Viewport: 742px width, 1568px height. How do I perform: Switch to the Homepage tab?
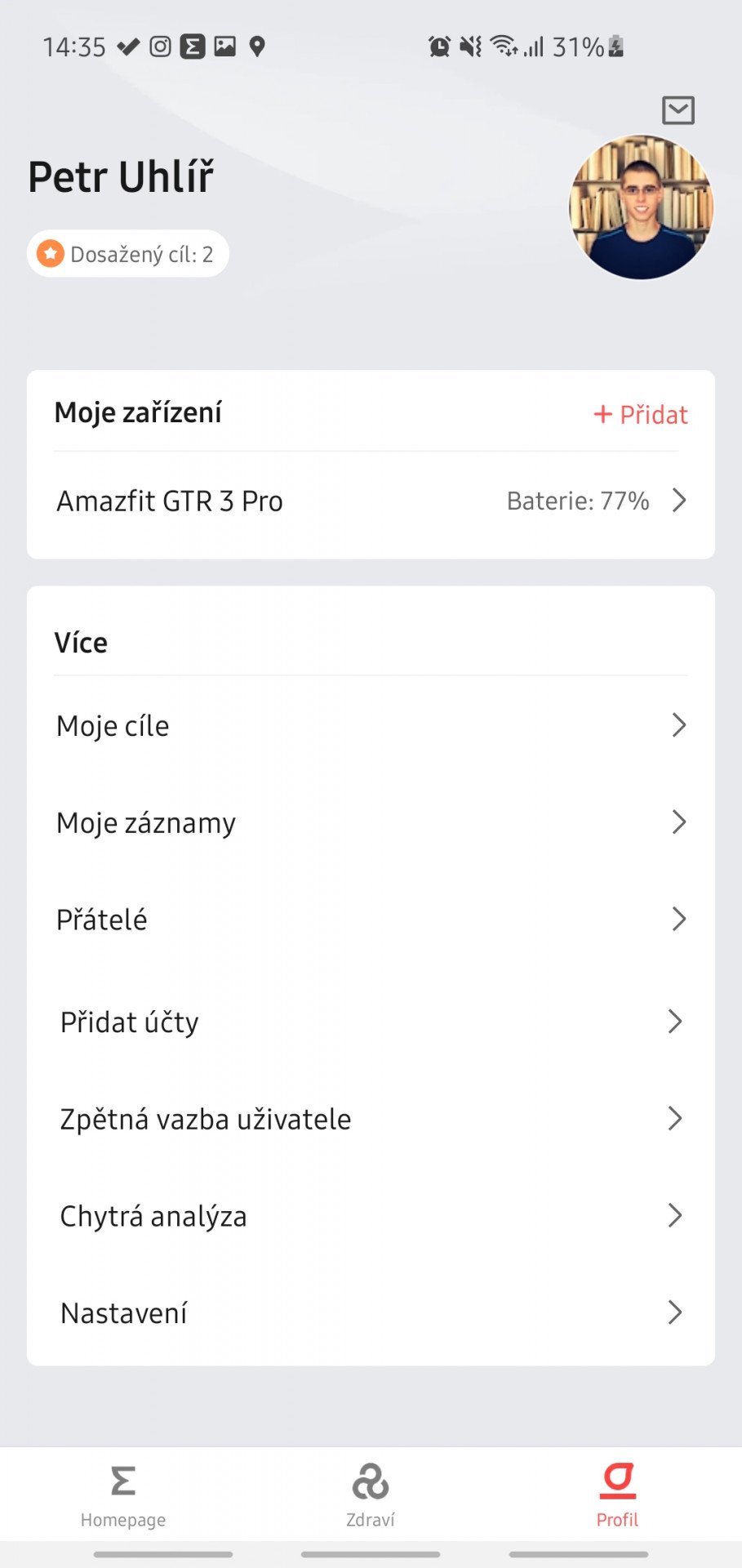coord(123,1494)
